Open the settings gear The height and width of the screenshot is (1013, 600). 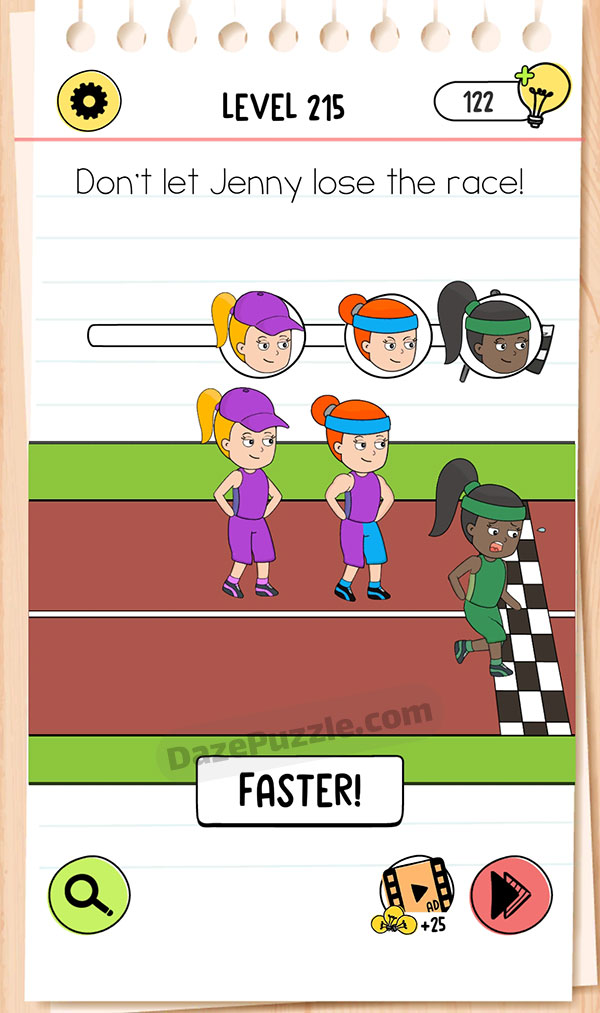point(90,100)
